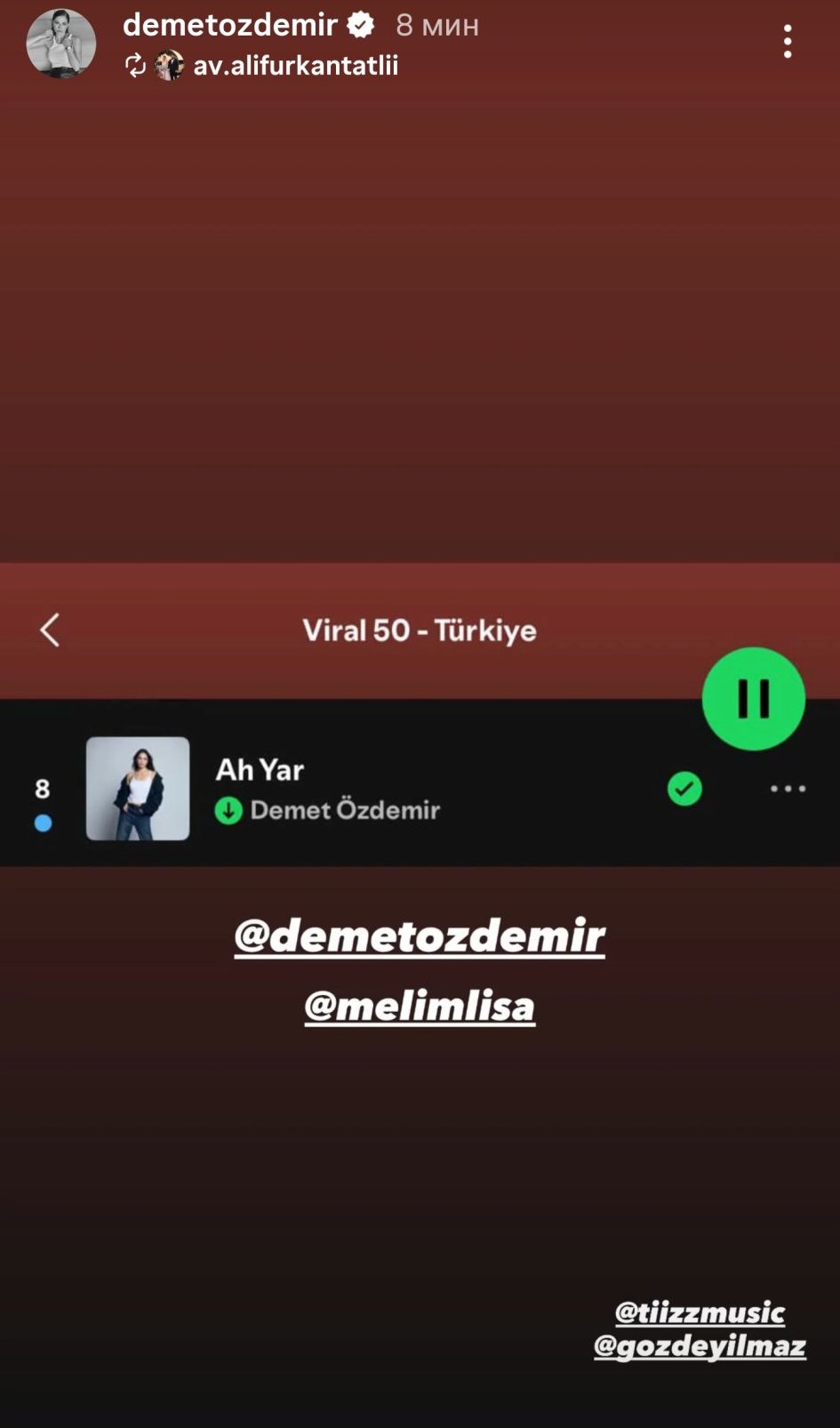The height and width of the screenshot is (1428, 840).
Task: Open the story overflow menu
Action: [x=788, y=42]
